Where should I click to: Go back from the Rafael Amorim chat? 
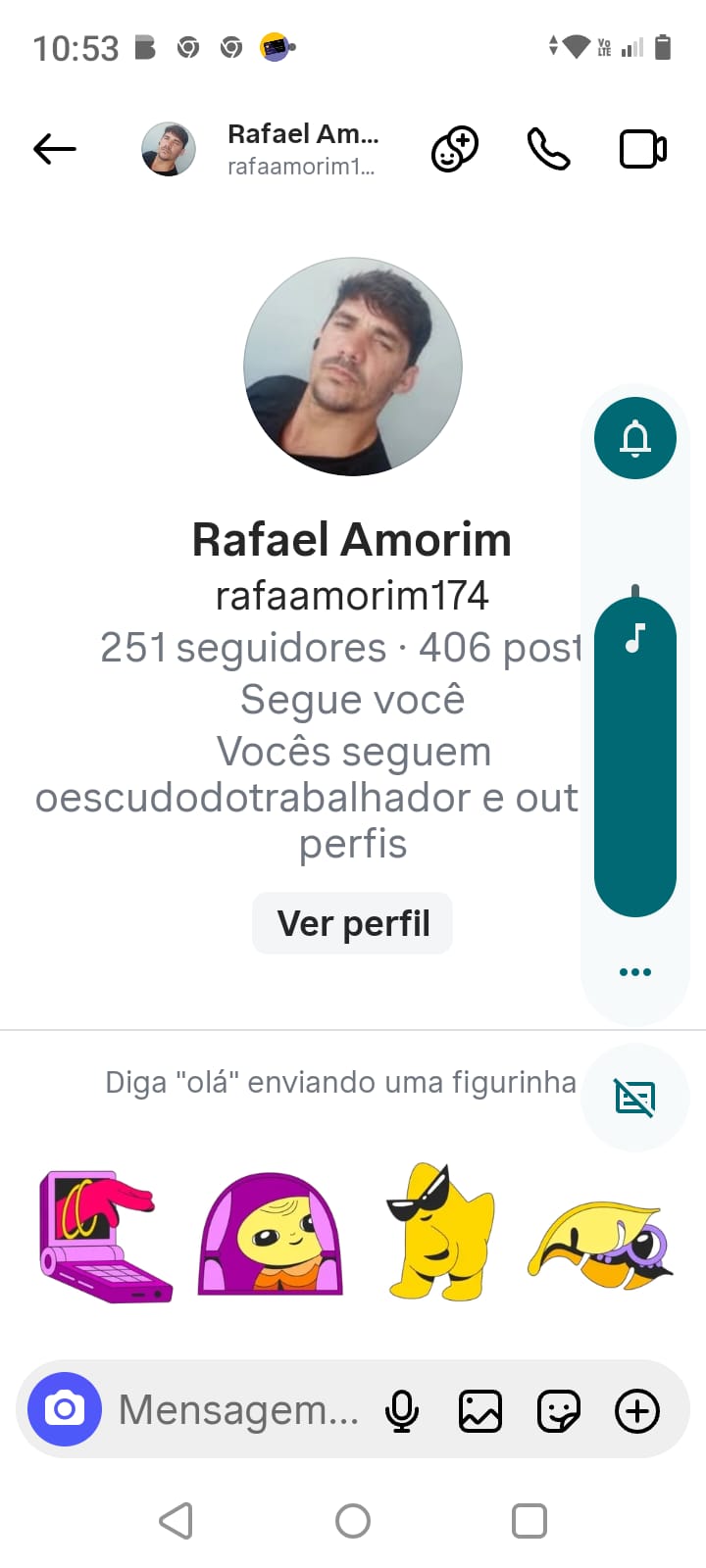[55, 149]
